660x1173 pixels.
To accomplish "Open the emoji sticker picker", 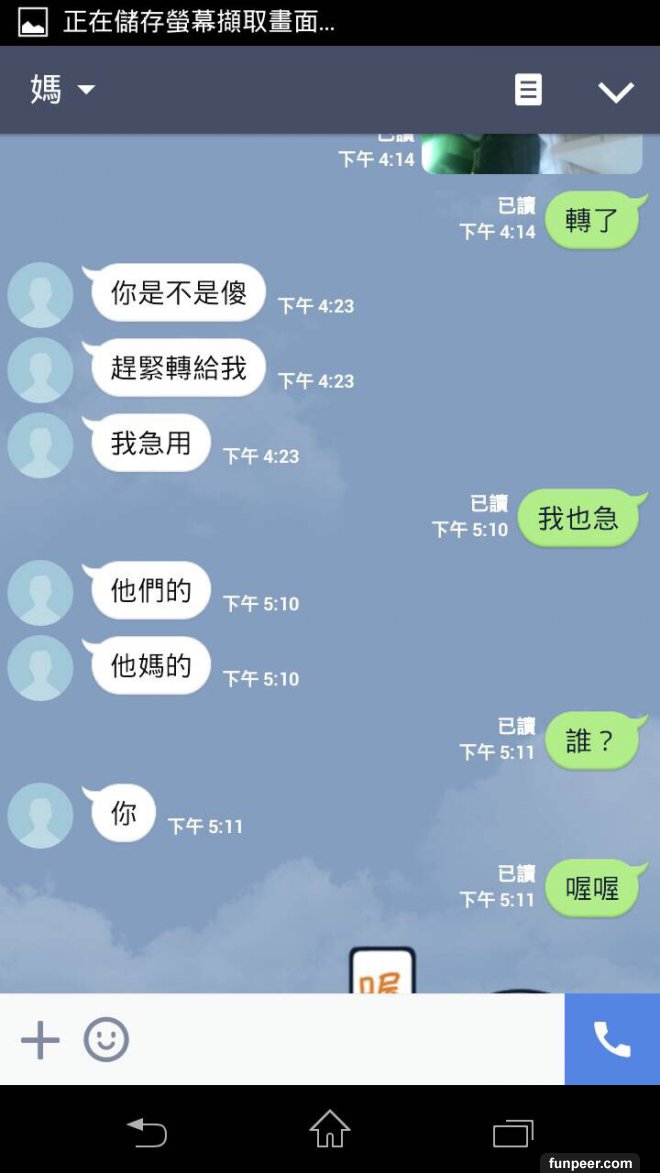I will point(106,1040).
